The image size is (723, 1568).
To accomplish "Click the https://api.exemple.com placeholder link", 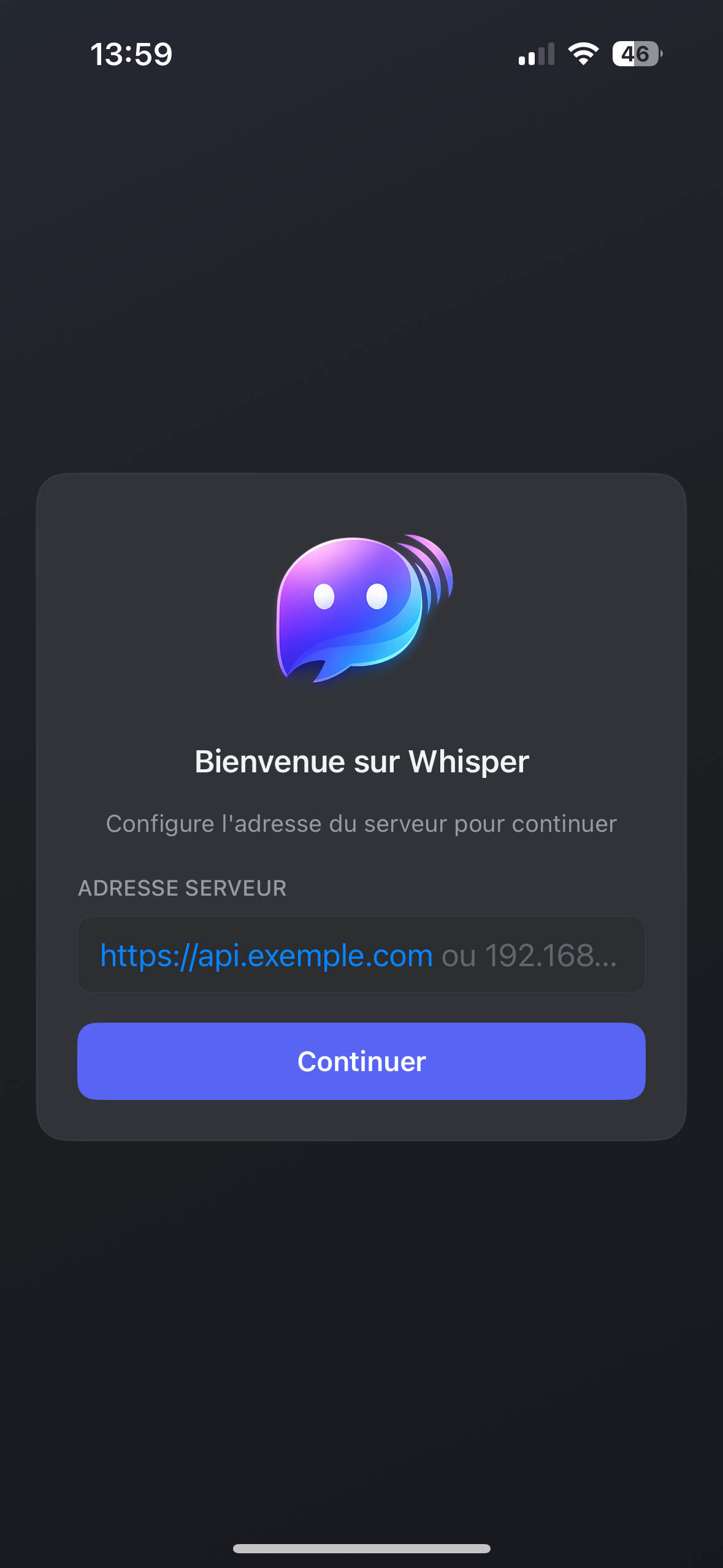I will (267, 955).
